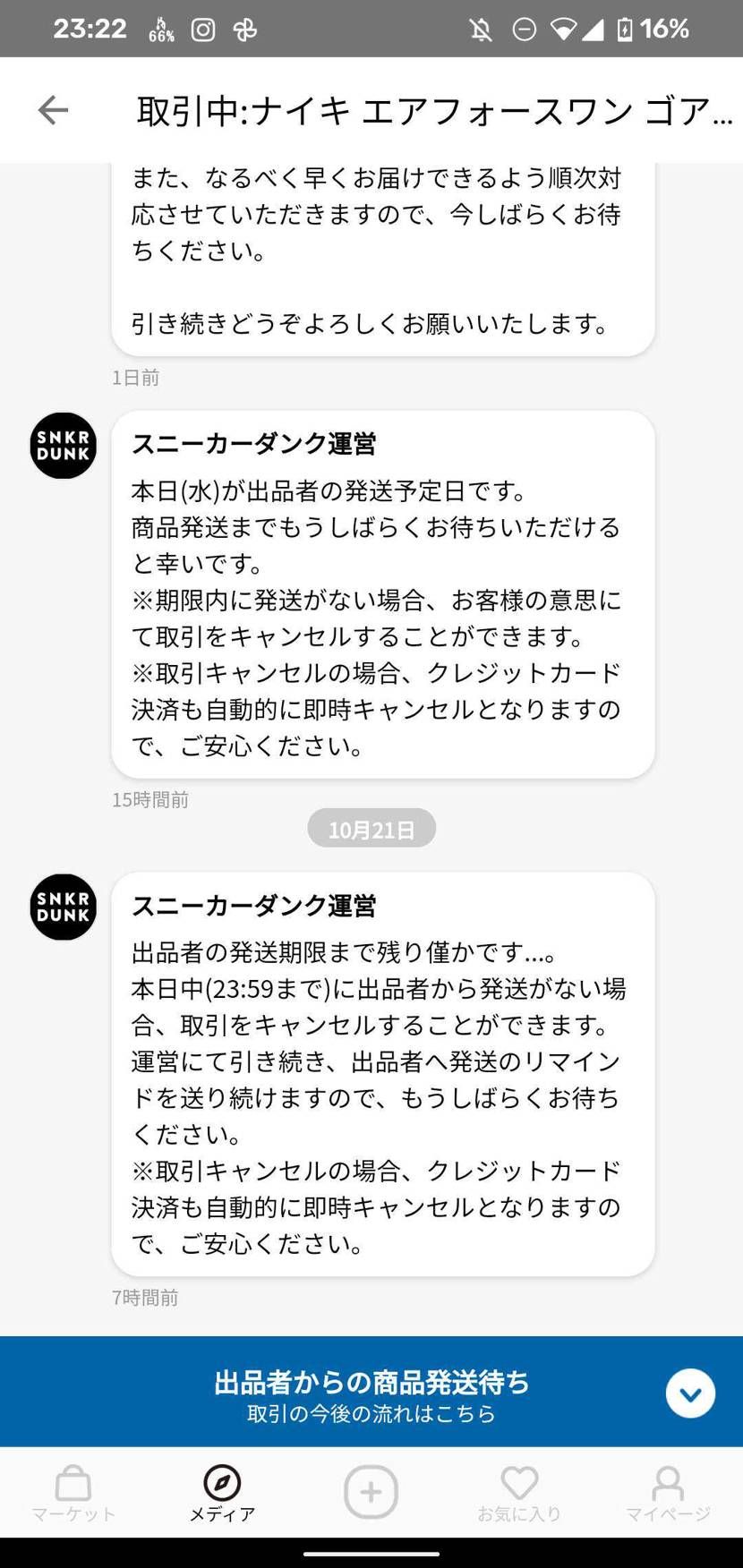Open 取引の今後の流れはこちら link
Screen dimensions: 743x1568
(371, 1414)
